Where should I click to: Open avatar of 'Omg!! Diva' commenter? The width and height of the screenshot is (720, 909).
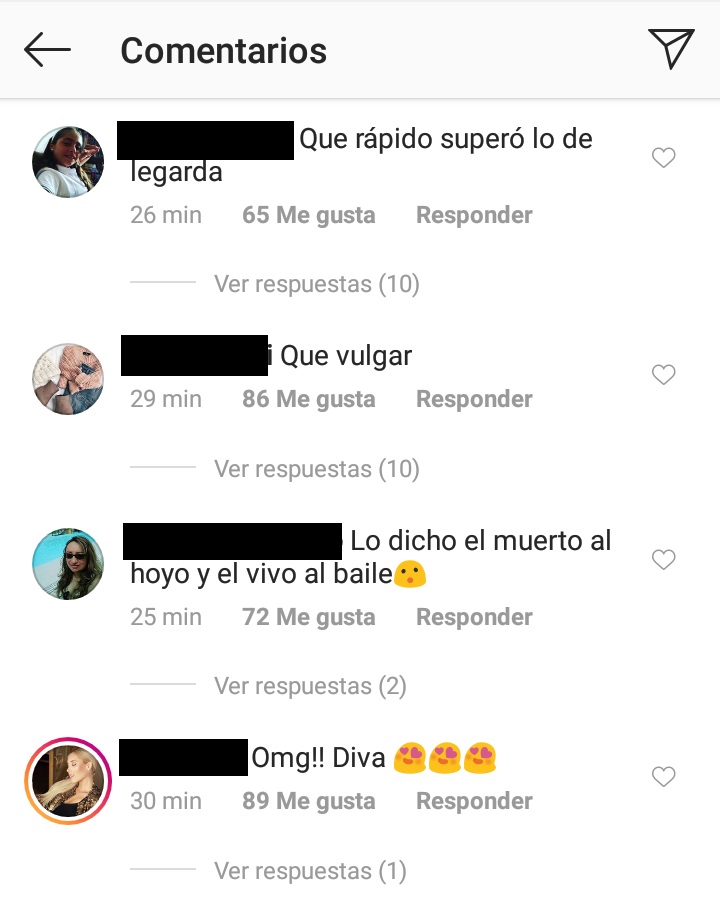coord(68,781)
